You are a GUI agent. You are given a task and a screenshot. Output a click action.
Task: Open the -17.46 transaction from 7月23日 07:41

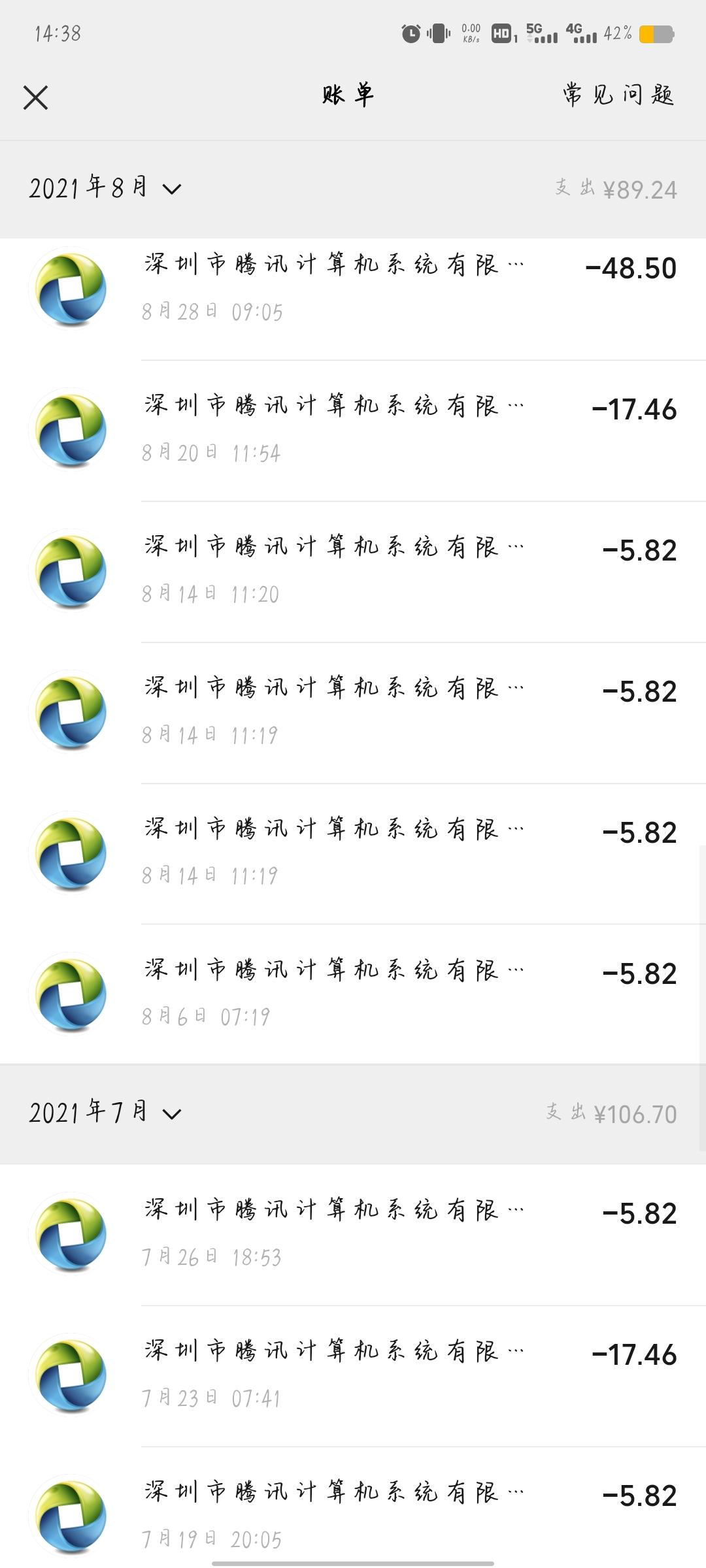pyautogui.click(x=353, y=1376)
